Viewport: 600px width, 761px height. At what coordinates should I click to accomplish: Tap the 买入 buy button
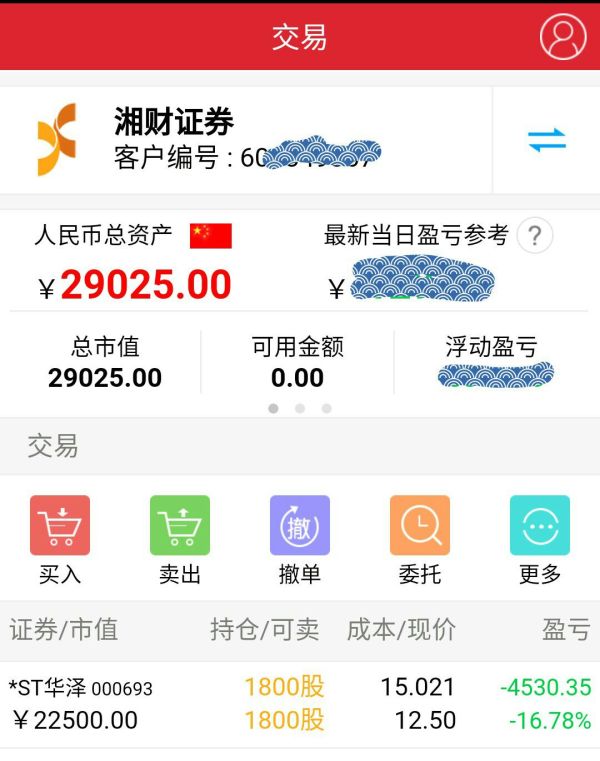click(60, 540)
